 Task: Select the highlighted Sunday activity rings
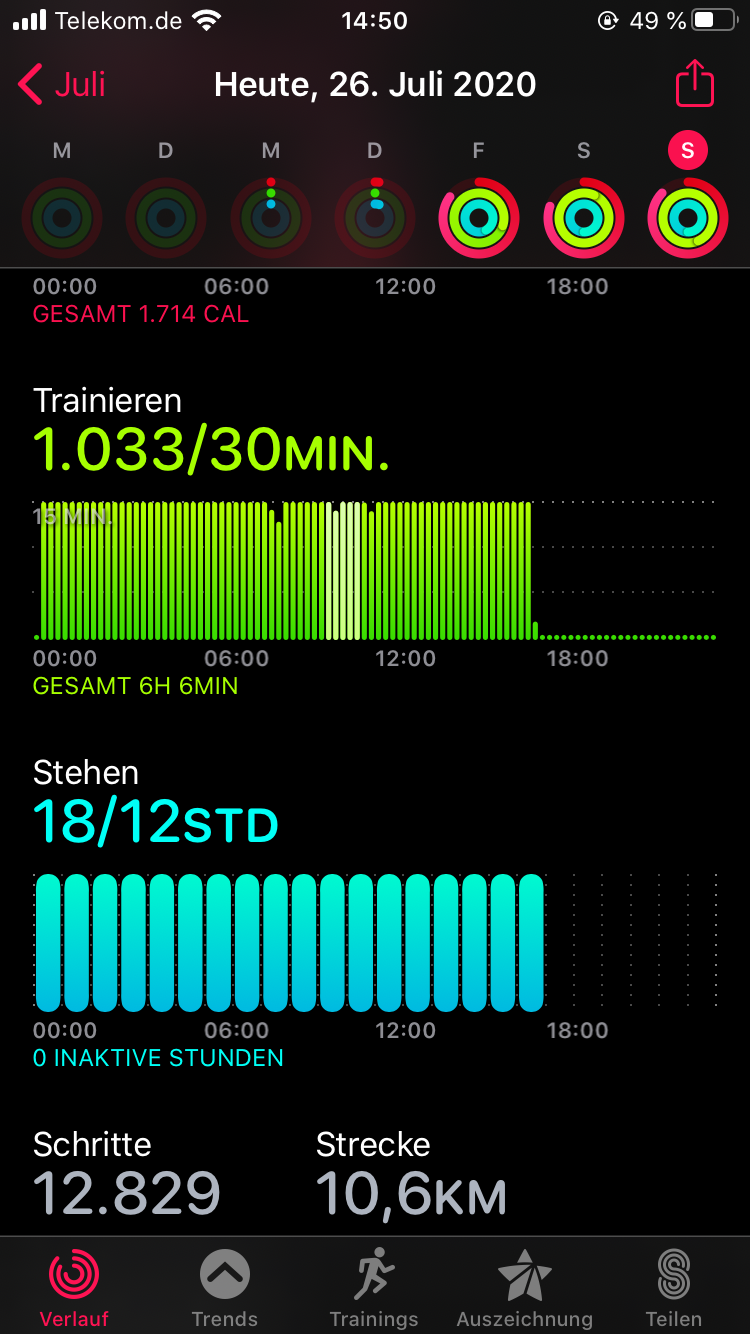(x=688, y=217)
